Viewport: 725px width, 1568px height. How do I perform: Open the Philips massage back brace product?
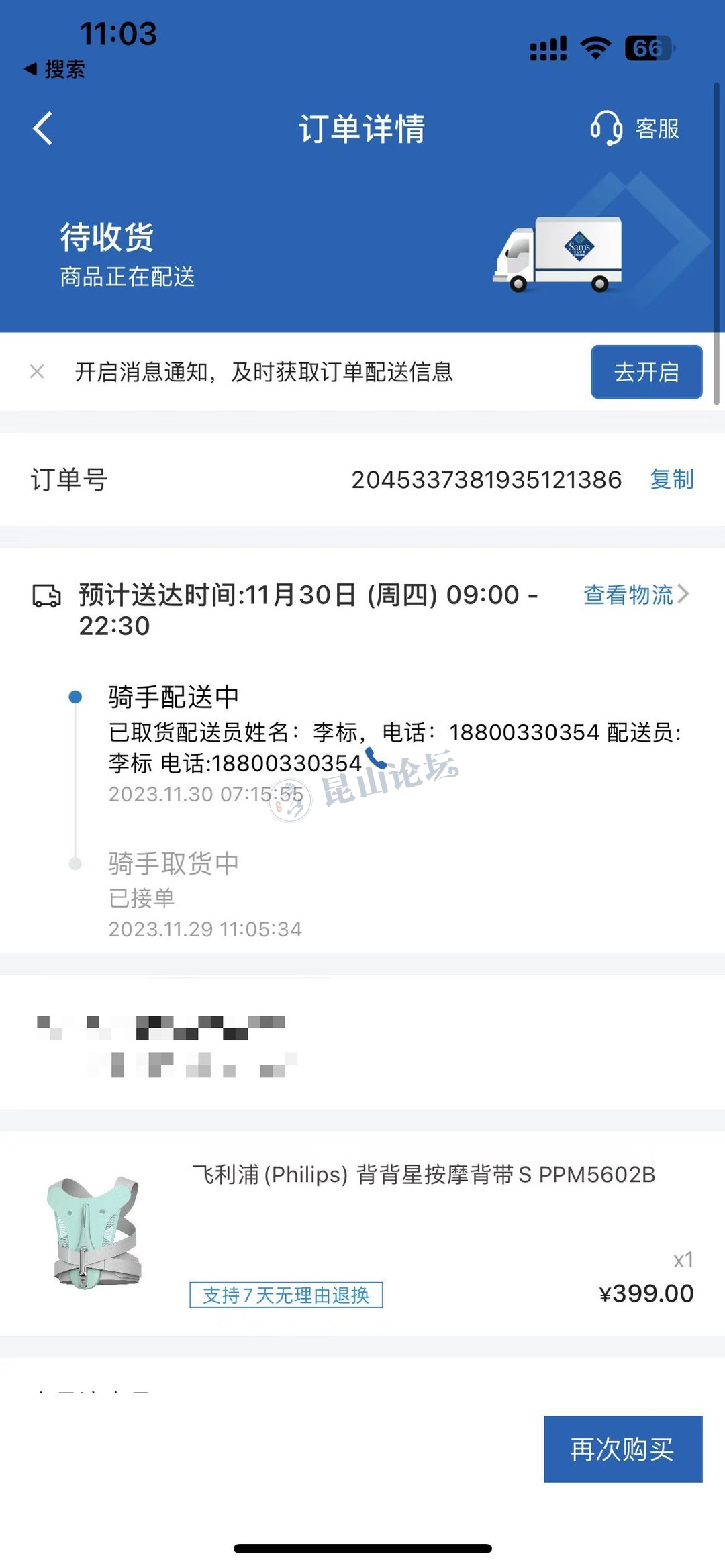(x=423, y=1175)
